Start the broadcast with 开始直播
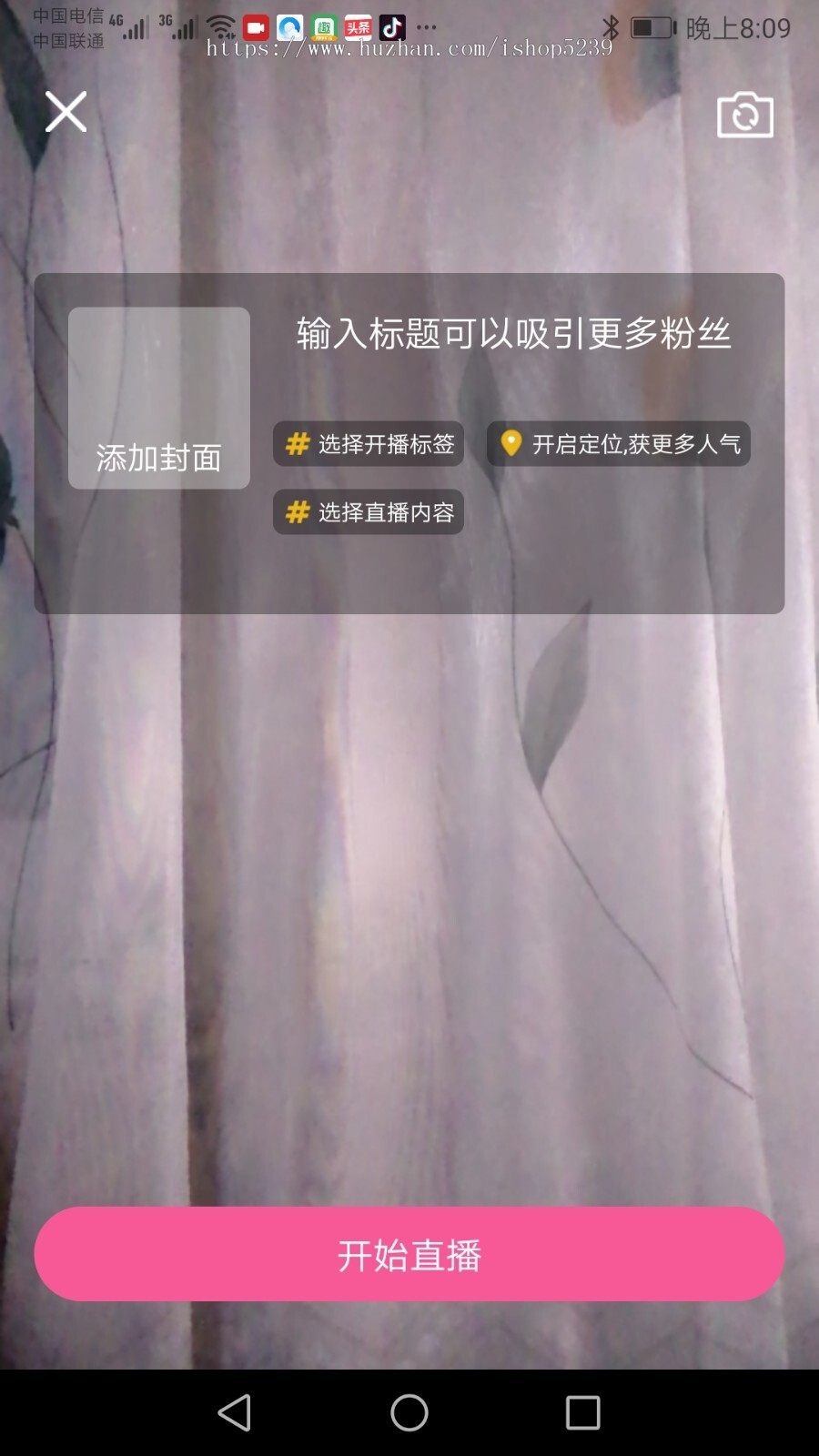The height and width of the screenshot is (1456, 819). click(x=409, y=1254)
